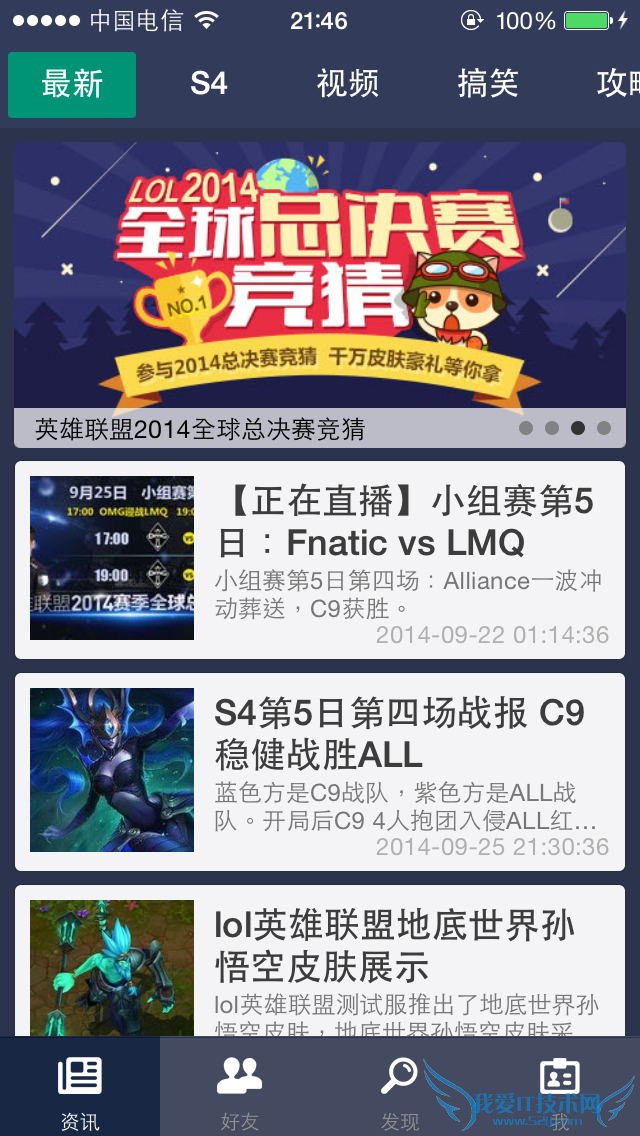The image size is (640, 1136).
Task: Tap the 资讯 tab in the bottom bar
Action: click(80, 1090)
